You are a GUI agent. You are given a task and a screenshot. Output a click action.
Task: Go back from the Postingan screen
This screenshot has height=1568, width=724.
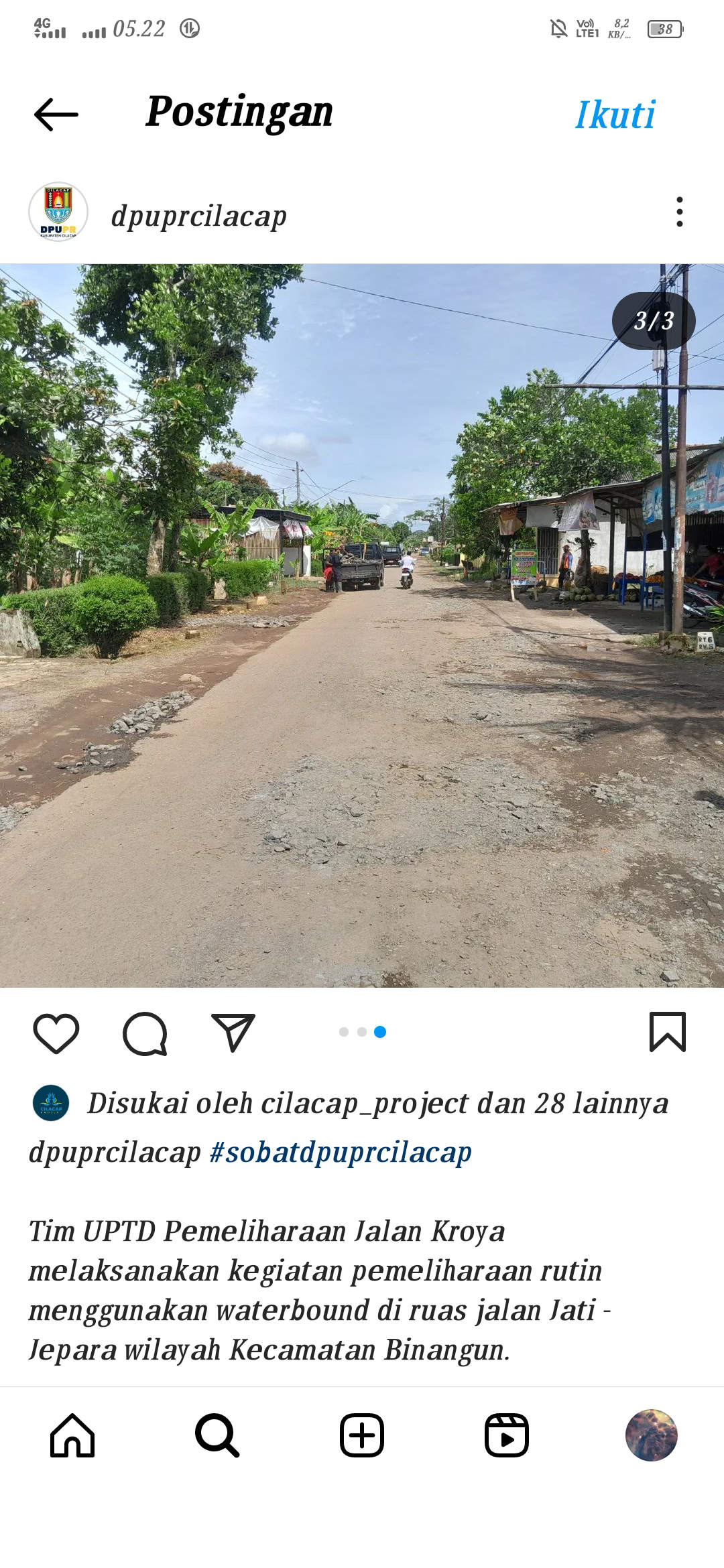pyautogui.click(x=56, y=115)
